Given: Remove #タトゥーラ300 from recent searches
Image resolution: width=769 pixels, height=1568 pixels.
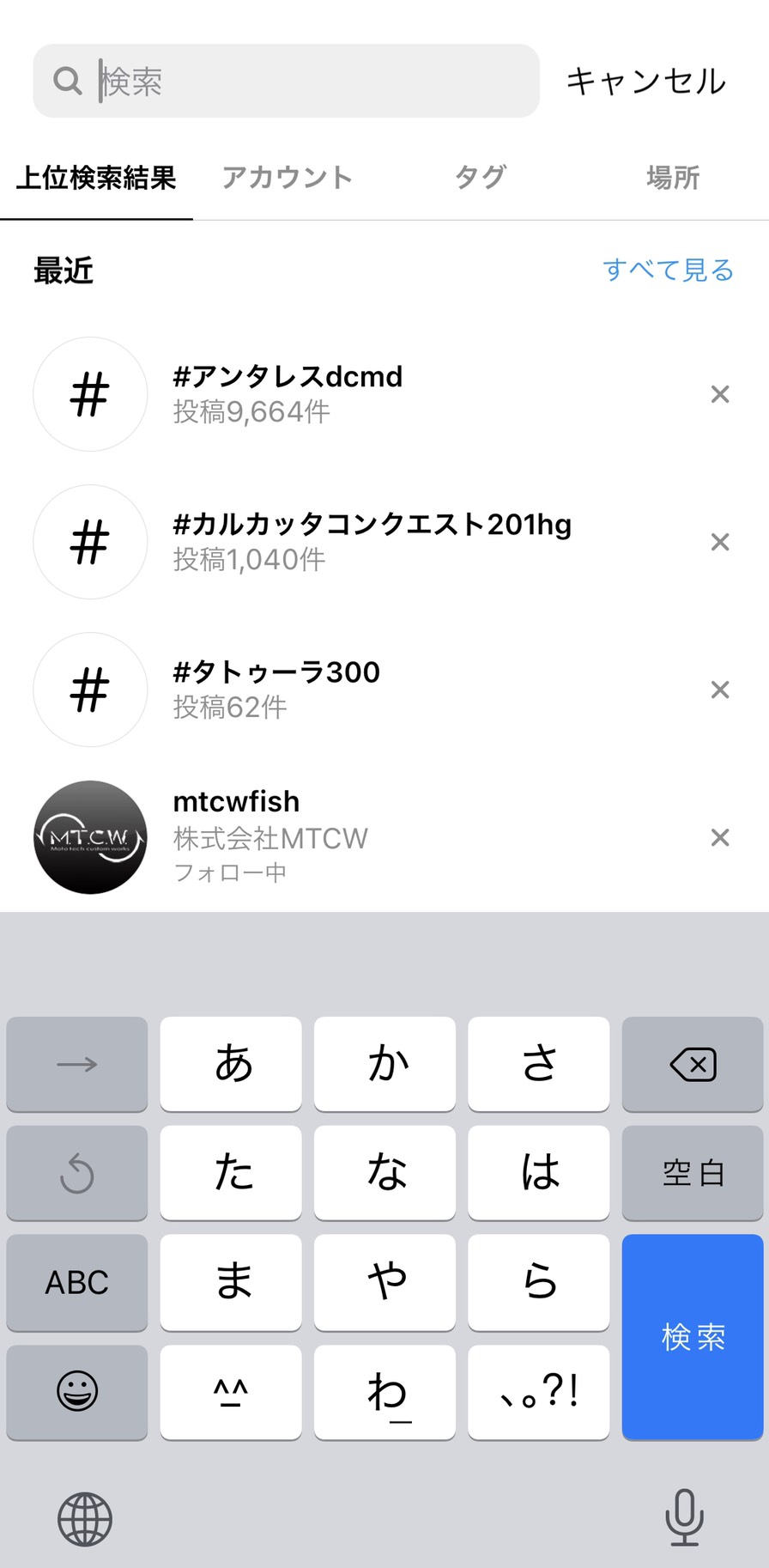Looking at the screenshot, I should coord(720,690).
